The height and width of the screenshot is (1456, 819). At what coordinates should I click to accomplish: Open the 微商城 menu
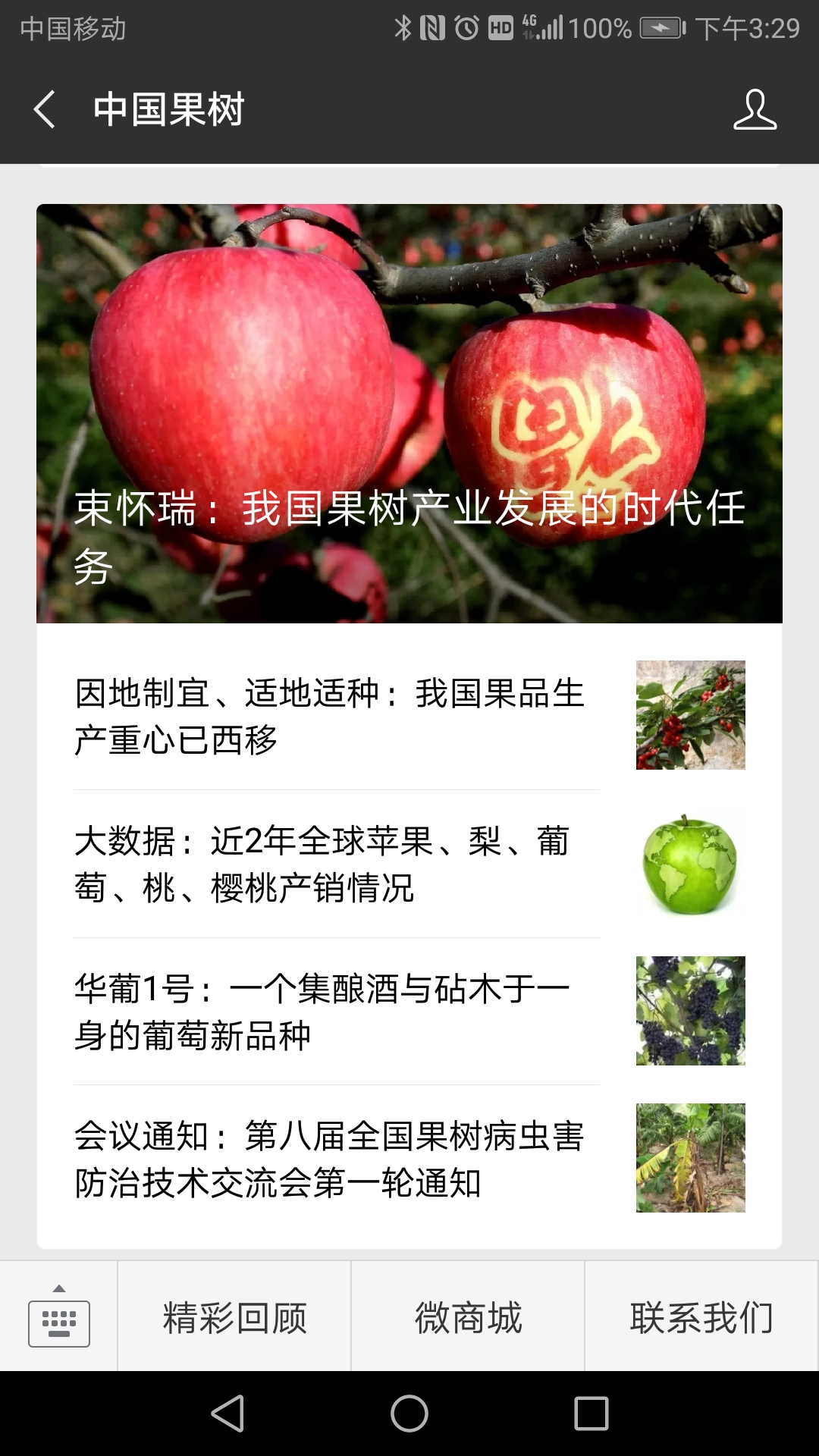tap(468, 1317)
